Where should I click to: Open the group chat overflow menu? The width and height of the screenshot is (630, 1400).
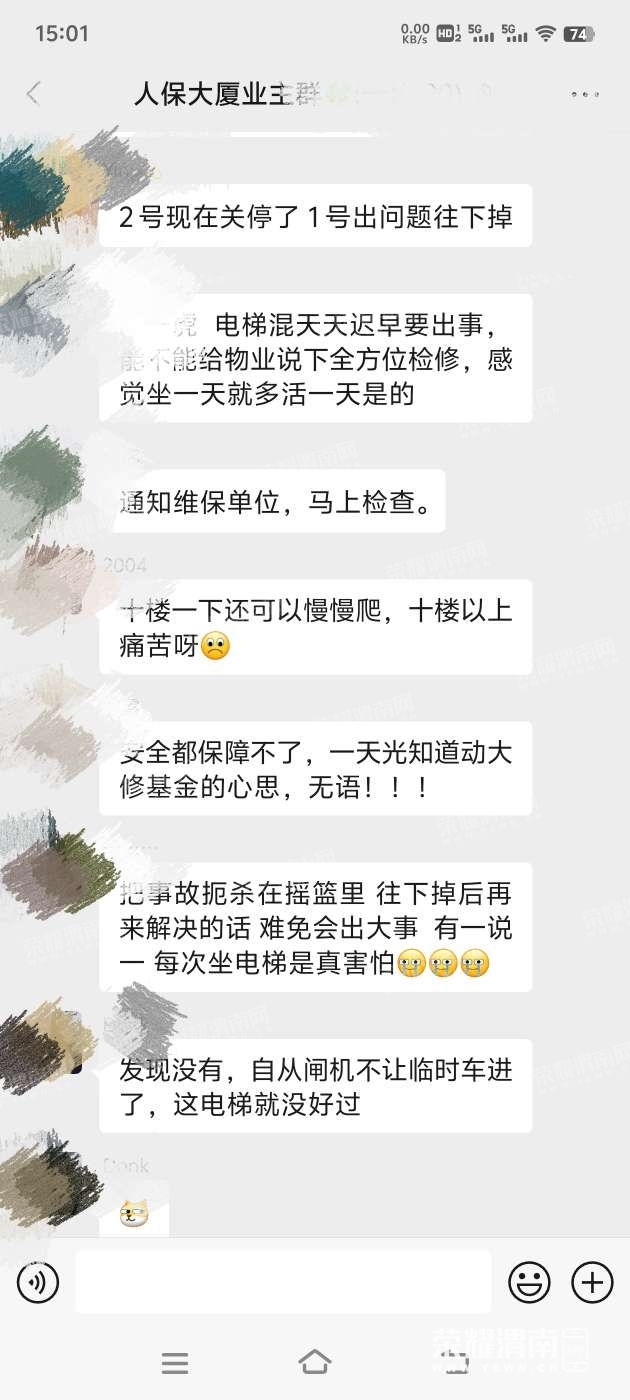tap(585, 94)
